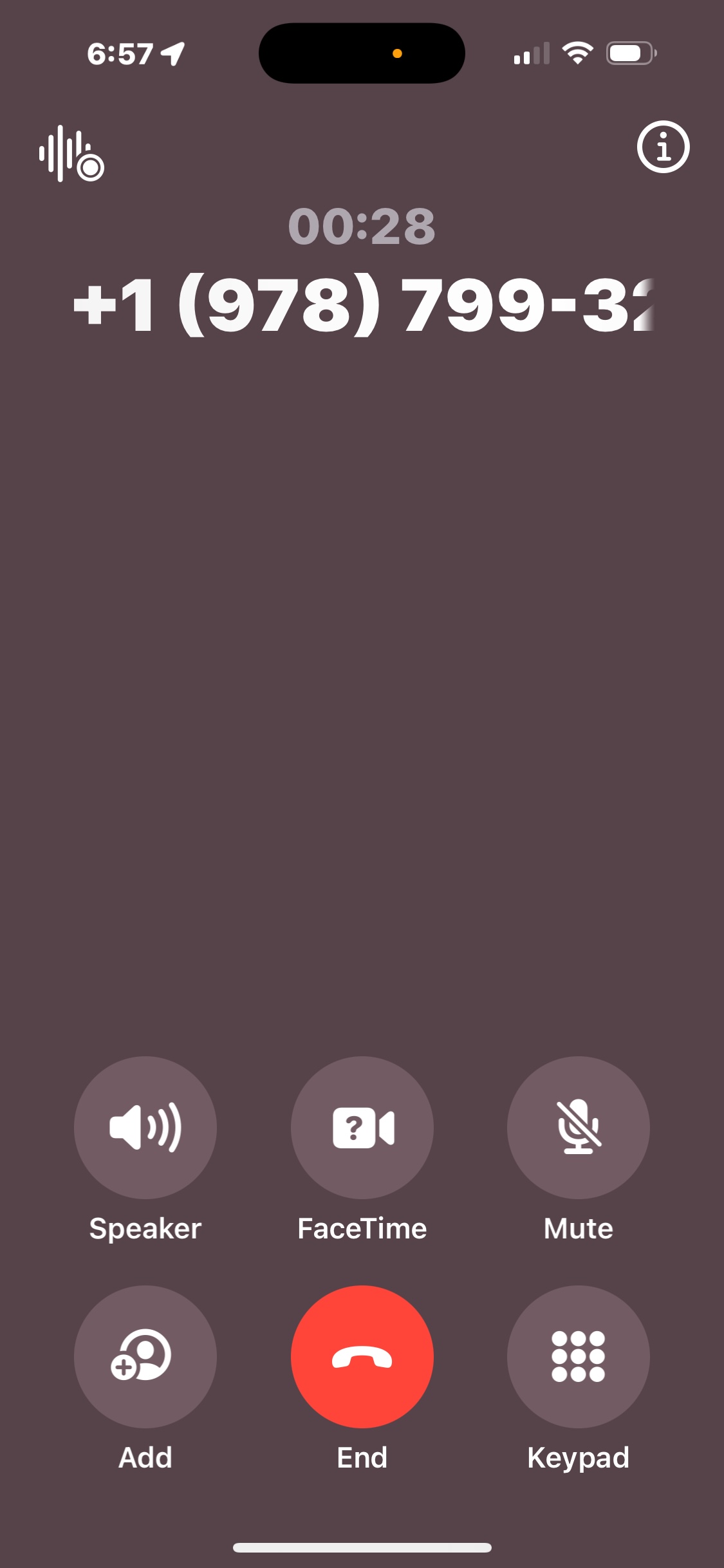This screenshot has height=1568, width=724.
Task: Mute the microphone
Action: point(578,1127)
